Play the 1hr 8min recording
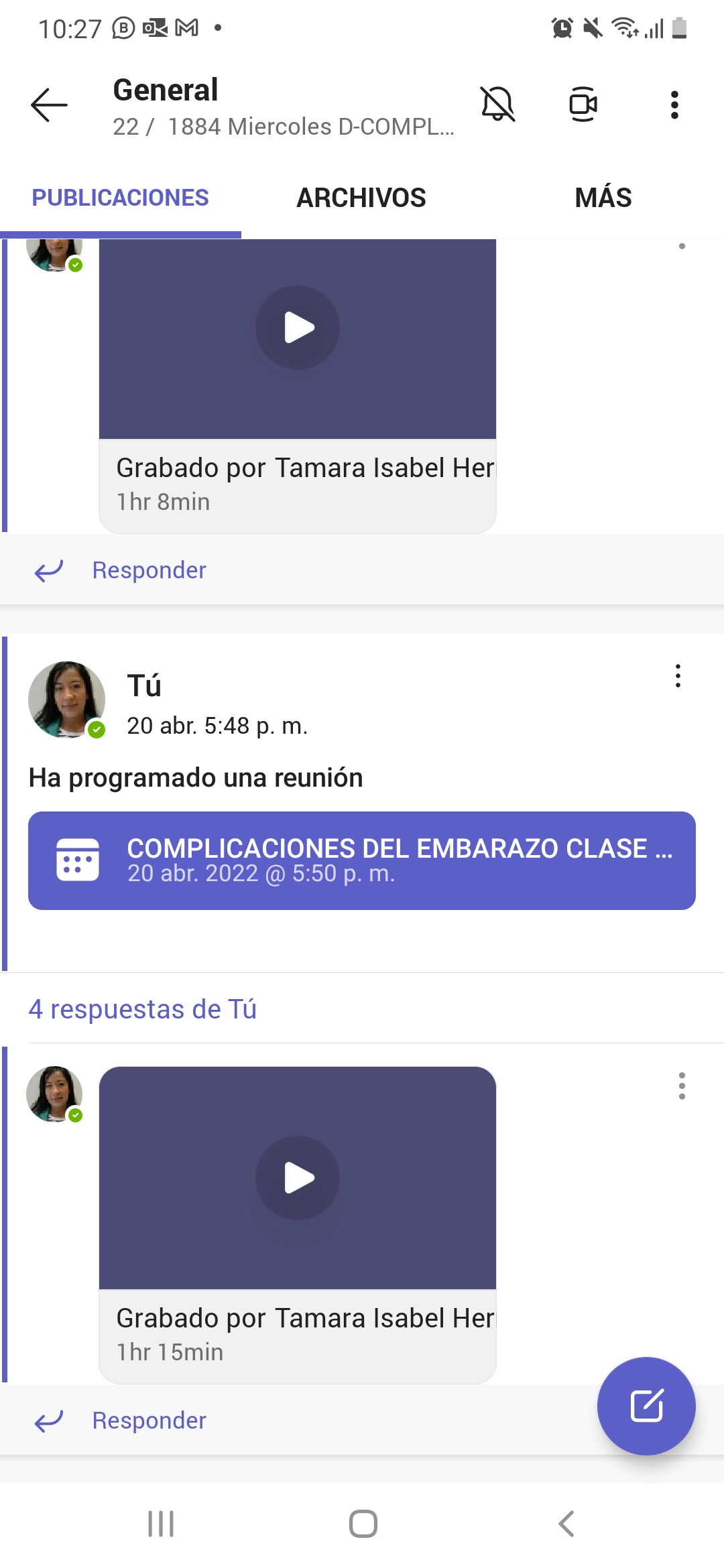The height and width of the screenshot is (1568, 724). tap(298, 328)
